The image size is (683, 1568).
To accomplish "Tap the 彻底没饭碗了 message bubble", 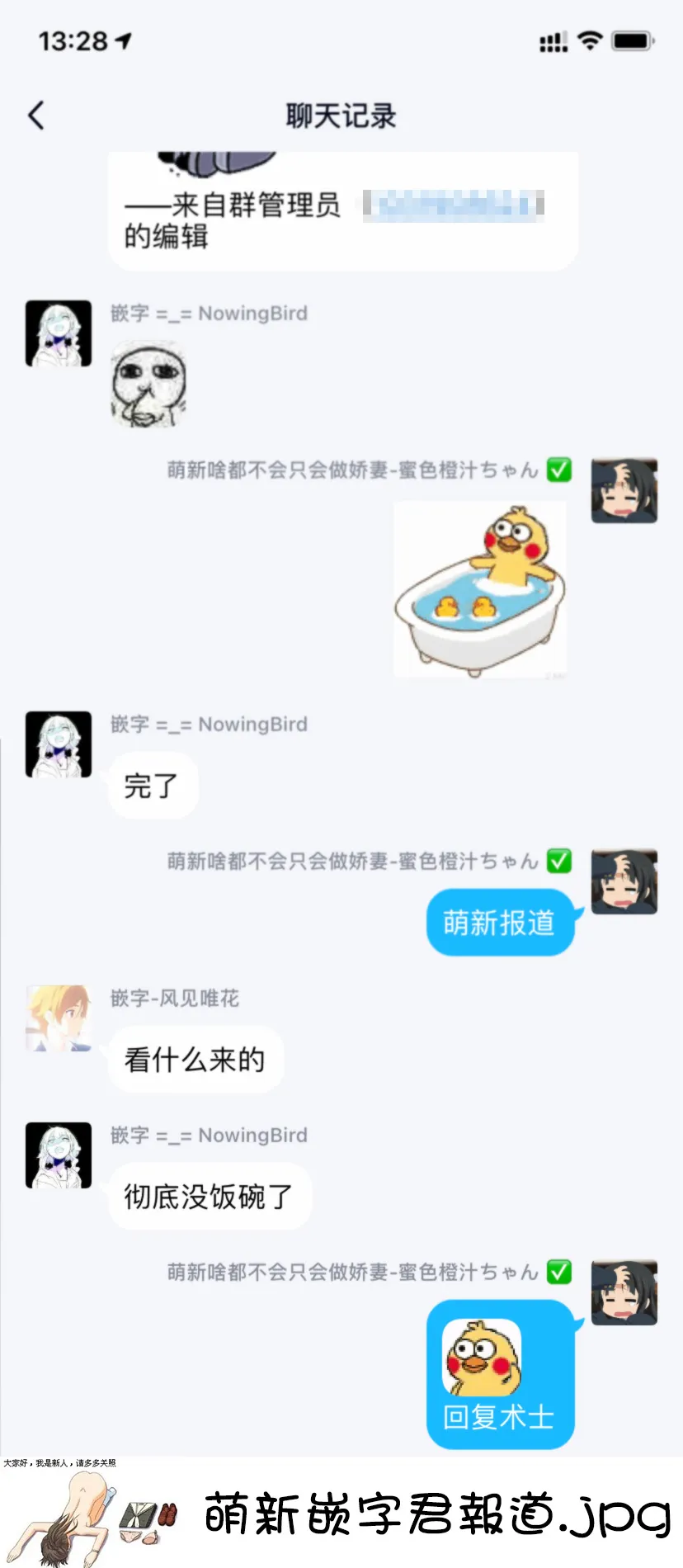I will (209, 1196).
